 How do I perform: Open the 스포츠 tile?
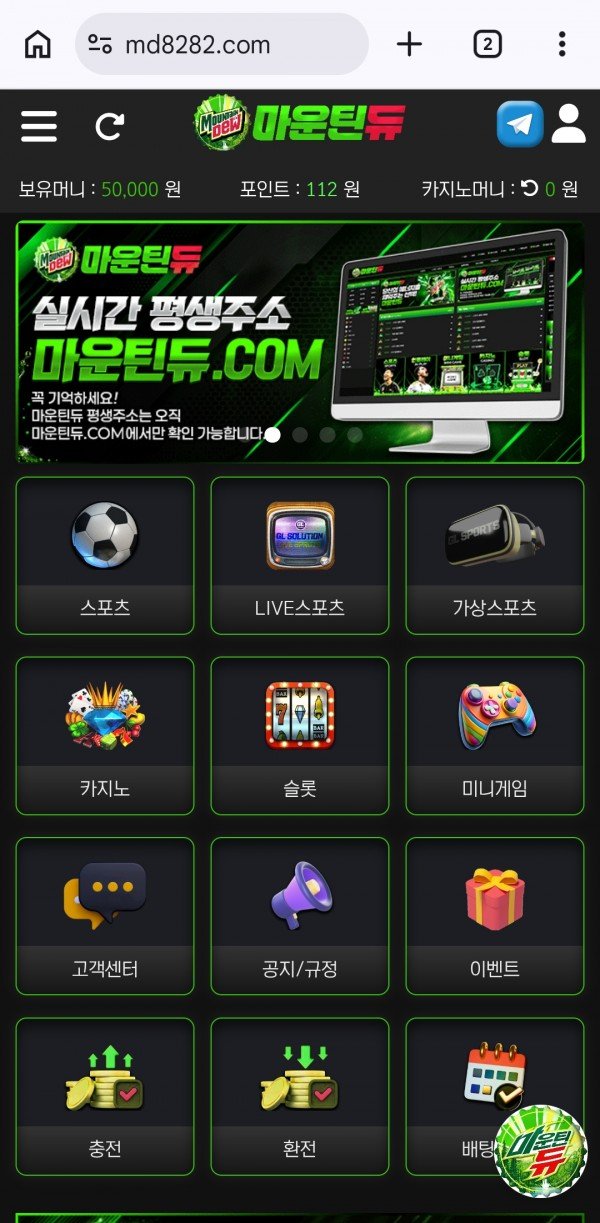pos(105,555)
